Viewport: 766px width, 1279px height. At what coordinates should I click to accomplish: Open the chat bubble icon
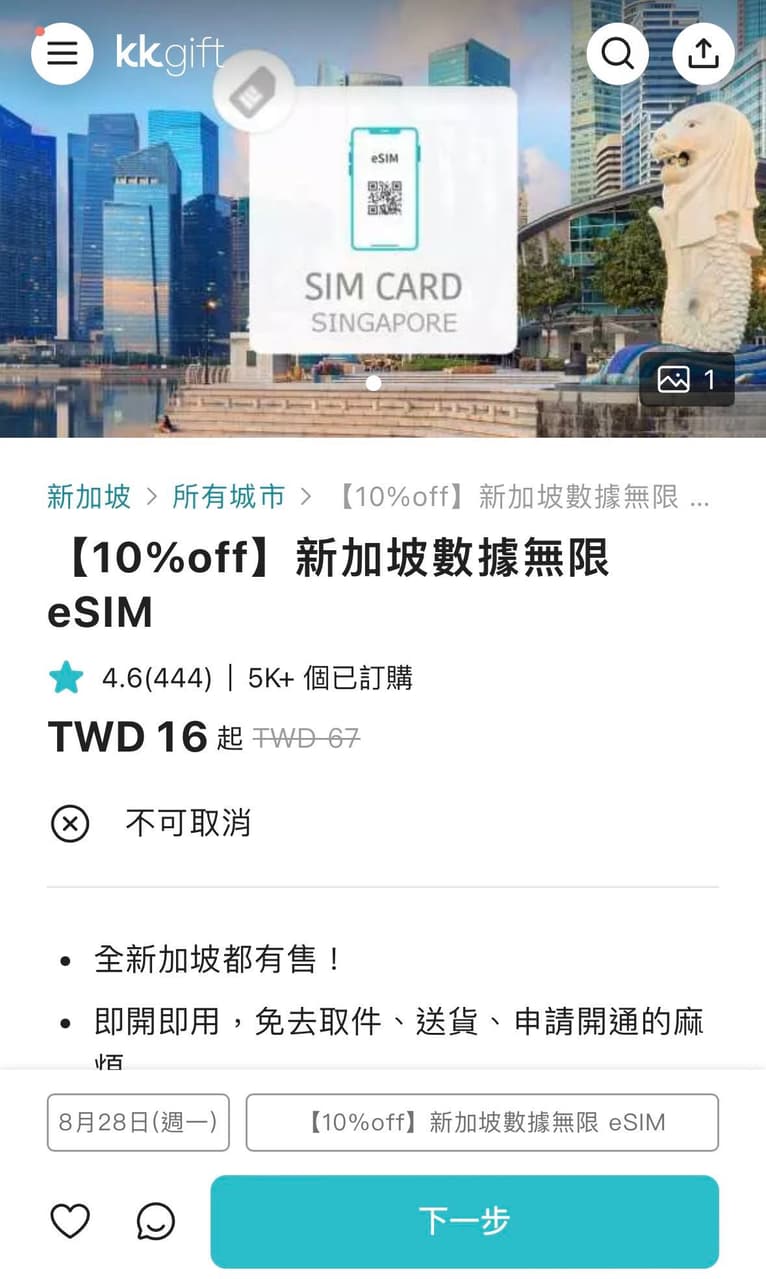click(x=154, y=1221)
